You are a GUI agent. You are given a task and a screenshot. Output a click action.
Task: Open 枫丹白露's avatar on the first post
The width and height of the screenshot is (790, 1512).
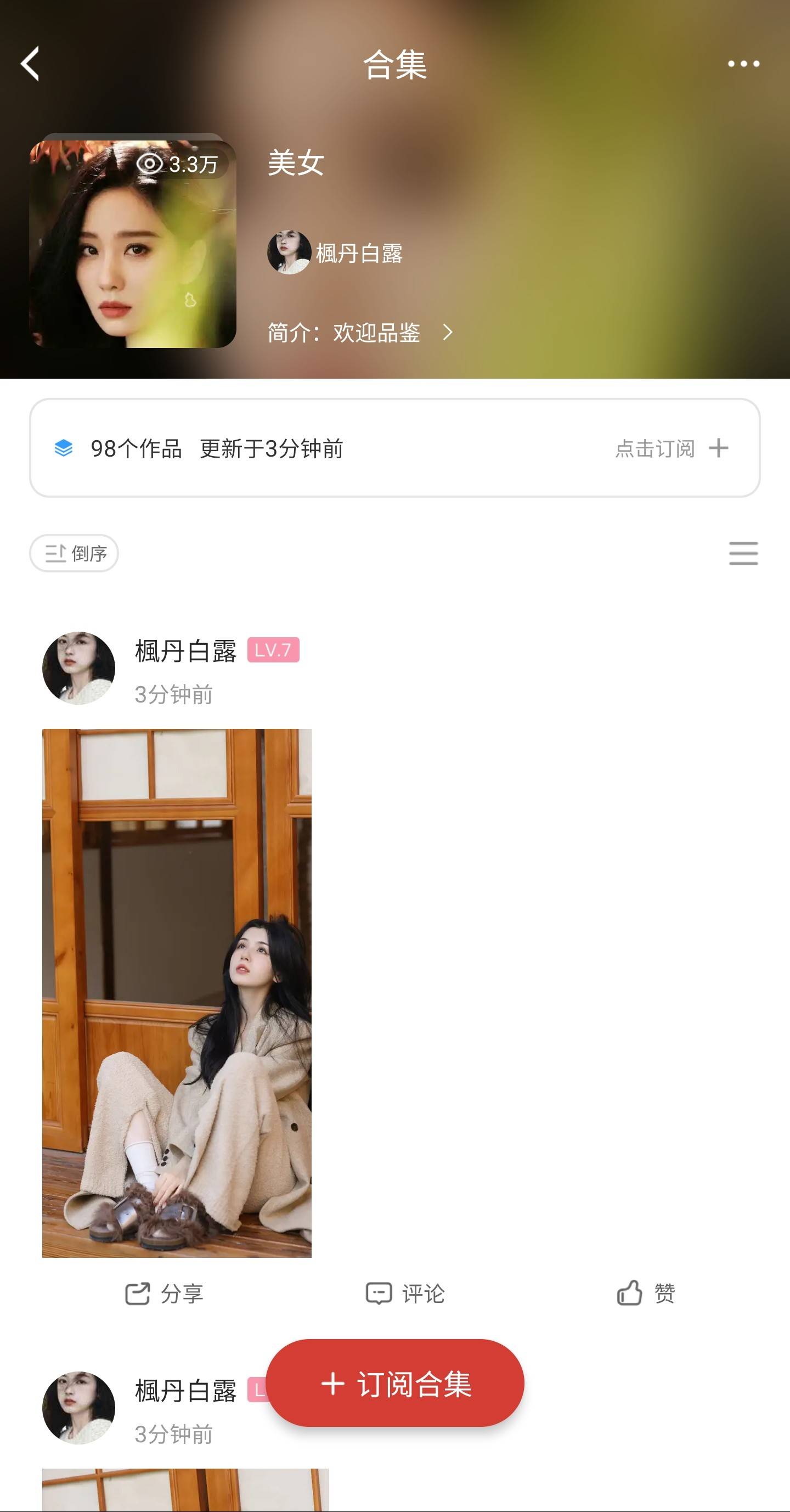point(78,668)
